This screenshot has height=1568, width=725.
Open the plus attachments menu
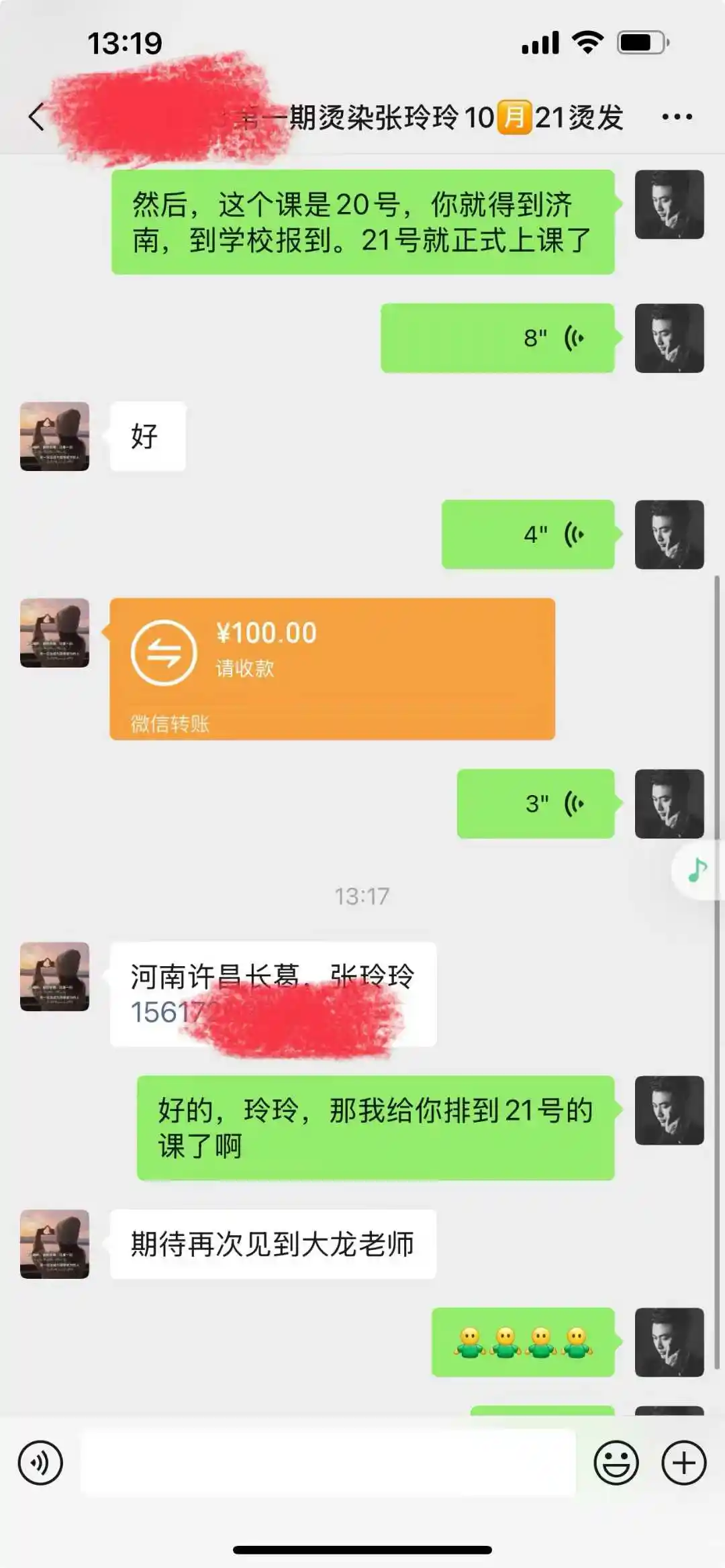click(683, 1463)
